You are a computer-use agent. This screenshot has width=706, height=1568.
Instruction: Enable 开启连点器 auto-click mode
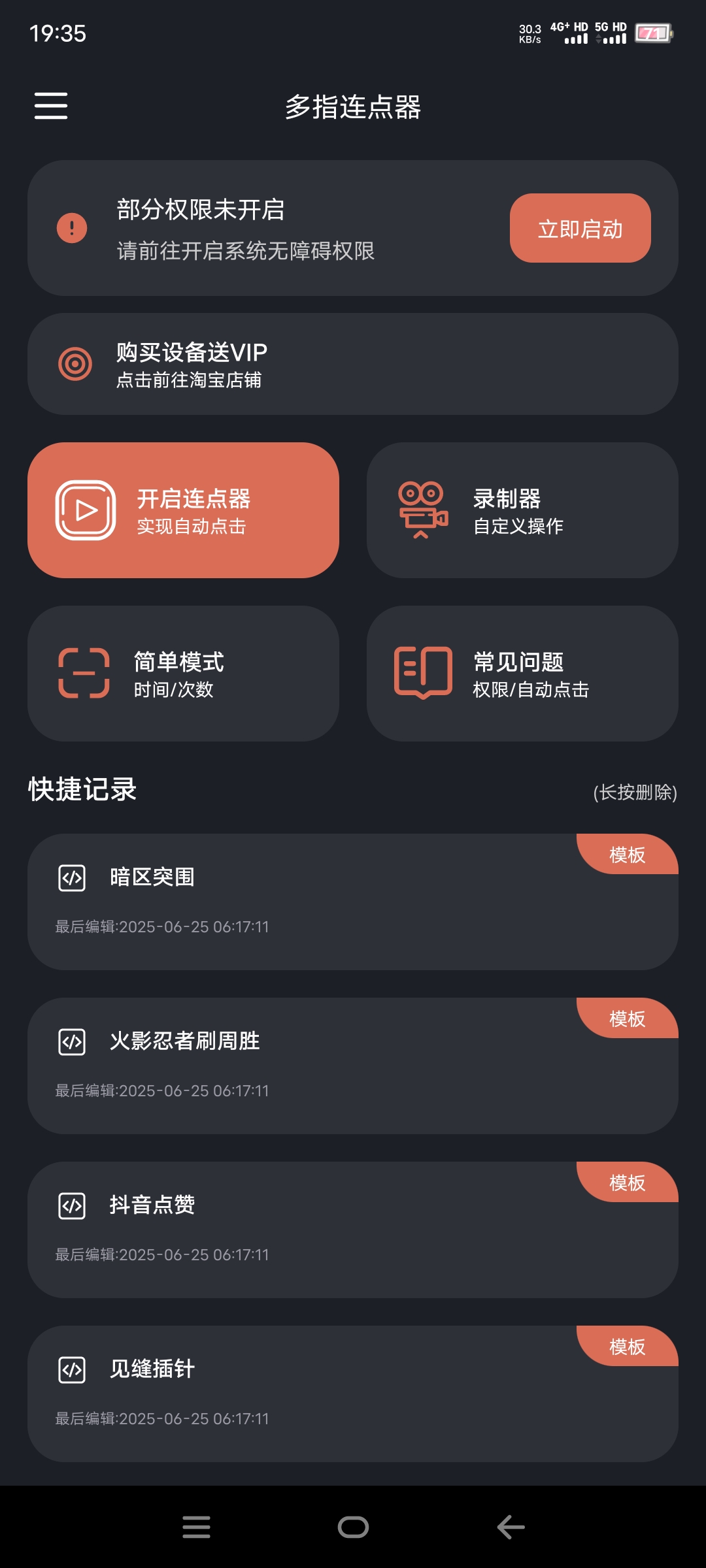point(183,509)
